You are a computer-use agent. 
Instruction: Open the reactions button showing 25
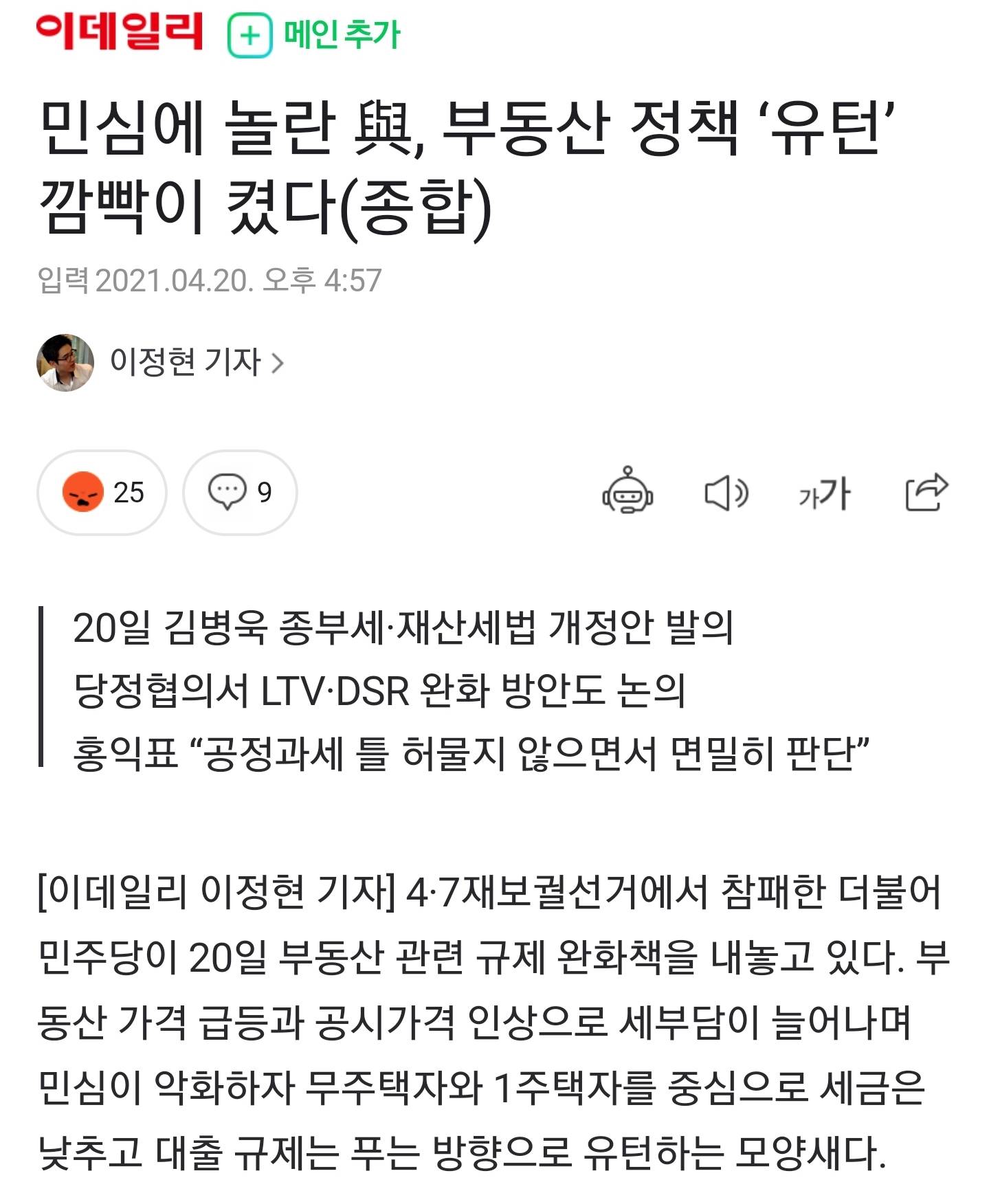pyautogui.click(x=102, y=492)
